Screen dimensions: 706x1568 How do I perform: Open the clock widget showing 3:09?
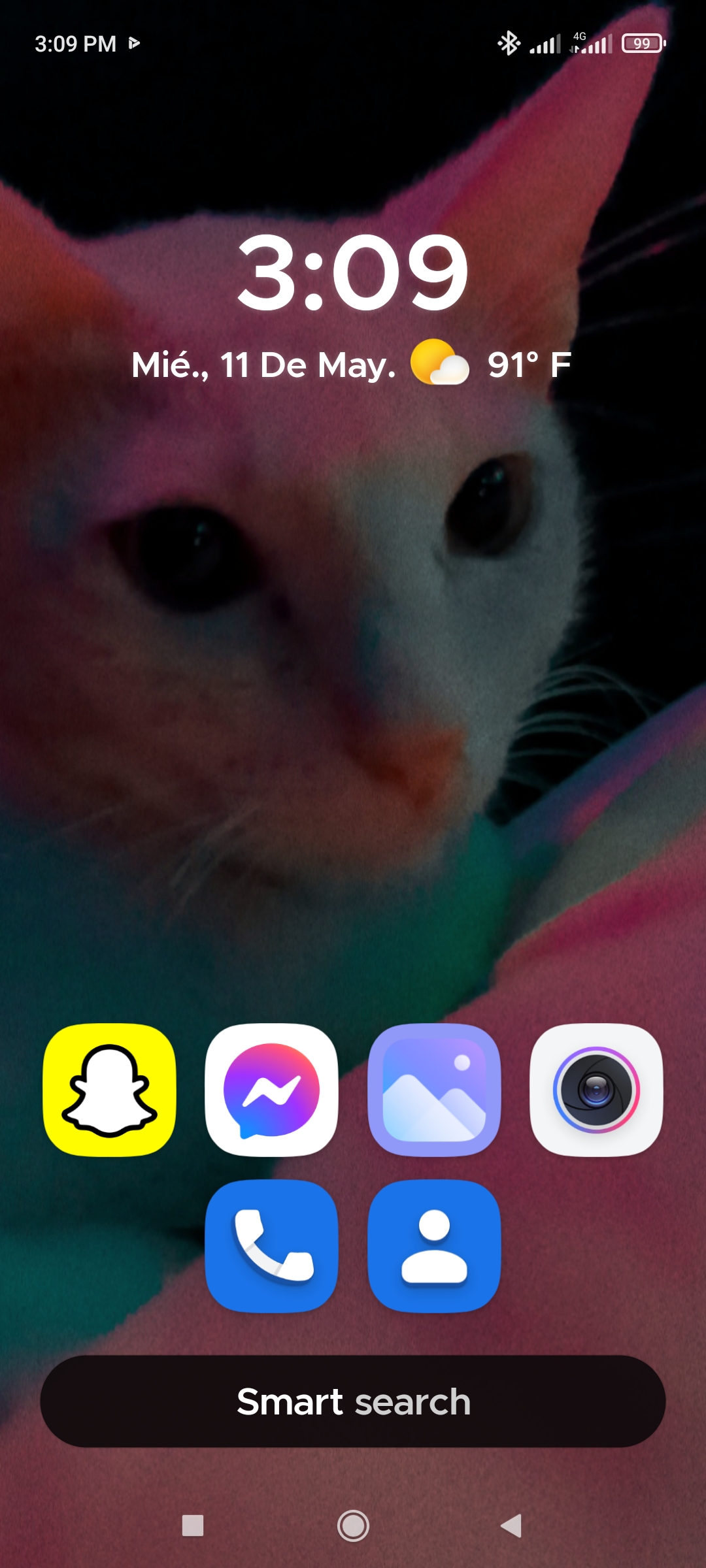(353, 272)
